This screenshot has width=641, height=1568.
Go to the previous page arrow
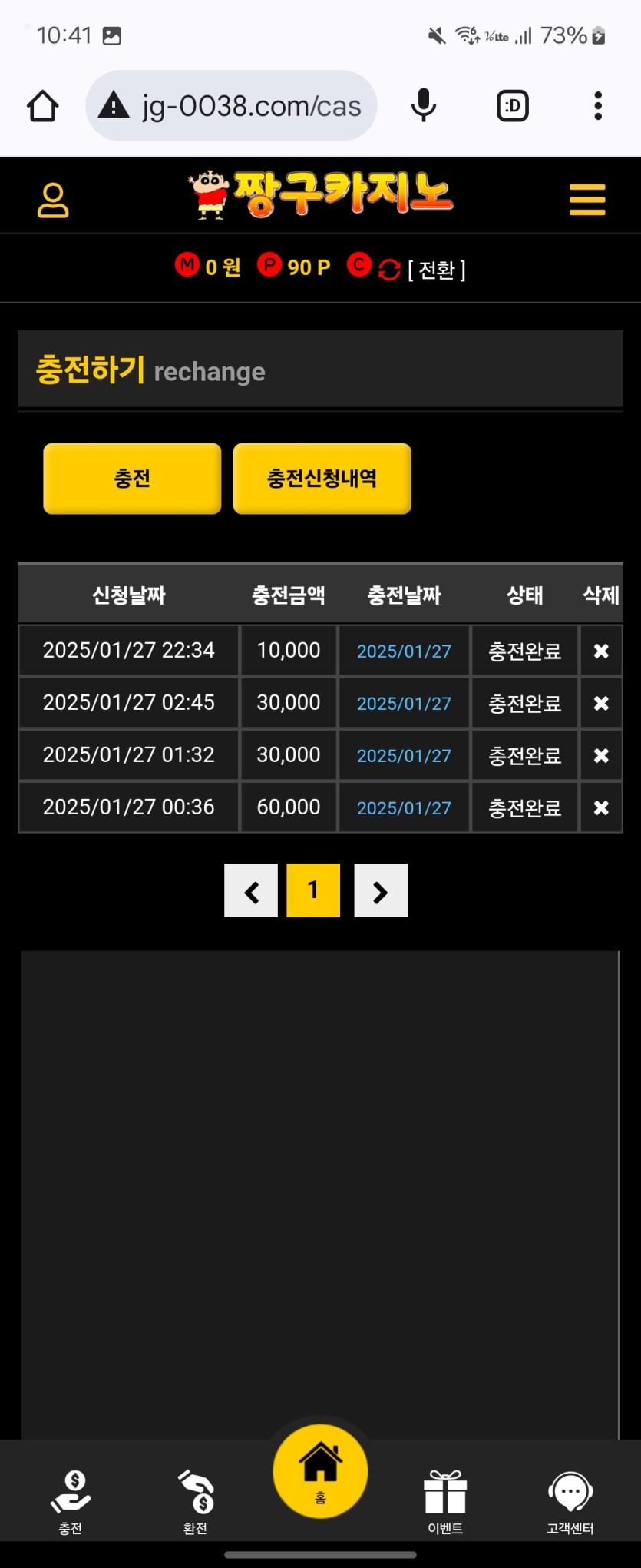point(251,890)
